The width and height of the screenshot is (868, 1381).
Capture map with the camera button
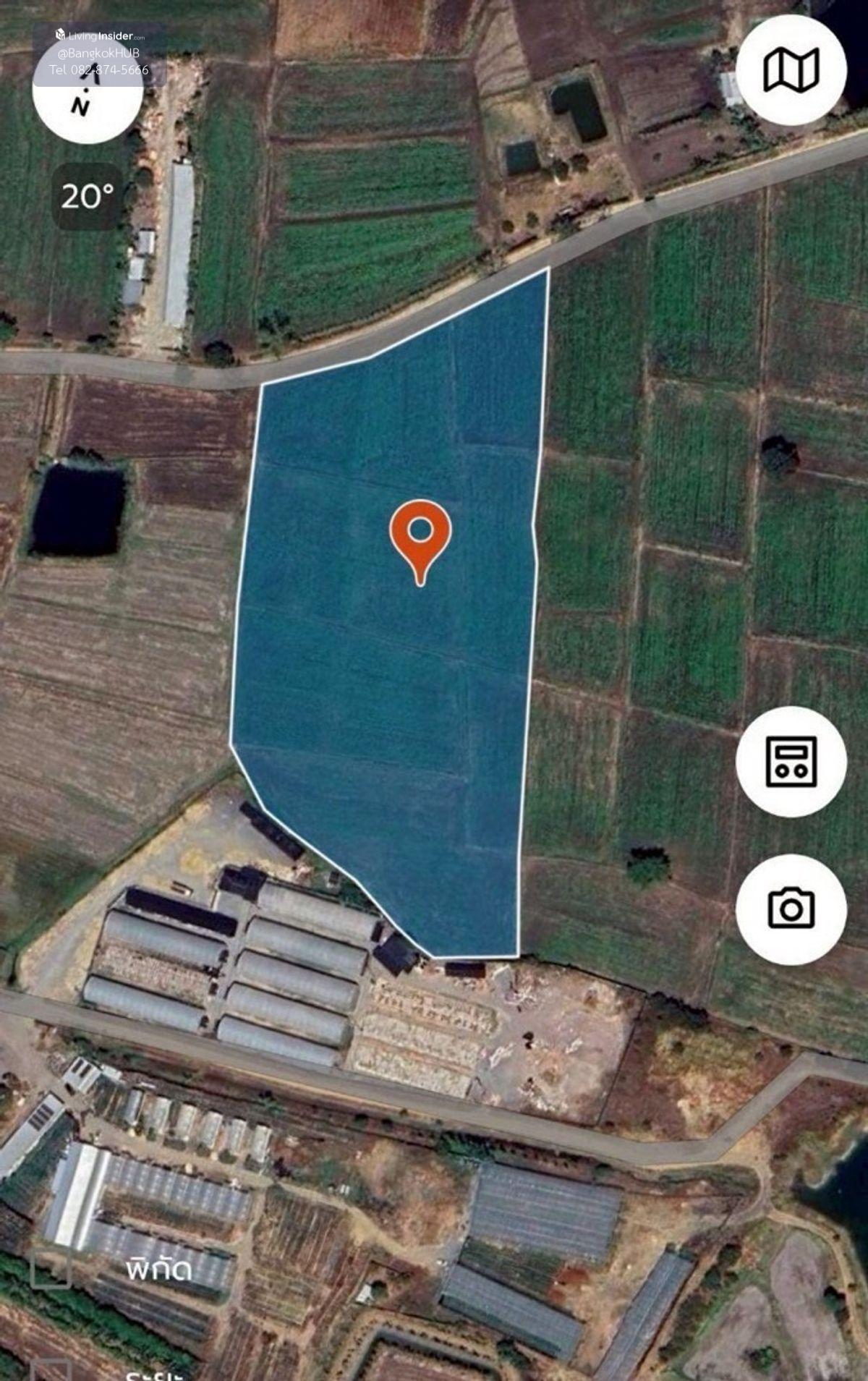791,909
